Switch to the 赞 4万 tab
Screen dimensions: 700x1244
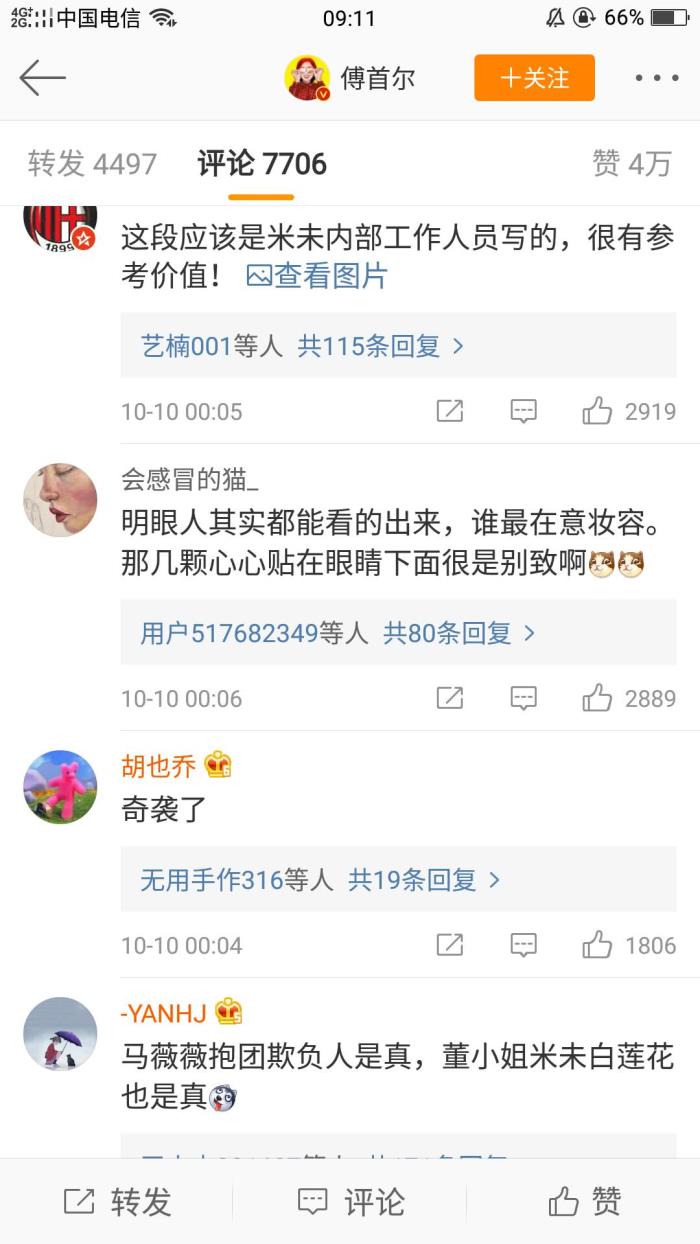tap(631, 164)
